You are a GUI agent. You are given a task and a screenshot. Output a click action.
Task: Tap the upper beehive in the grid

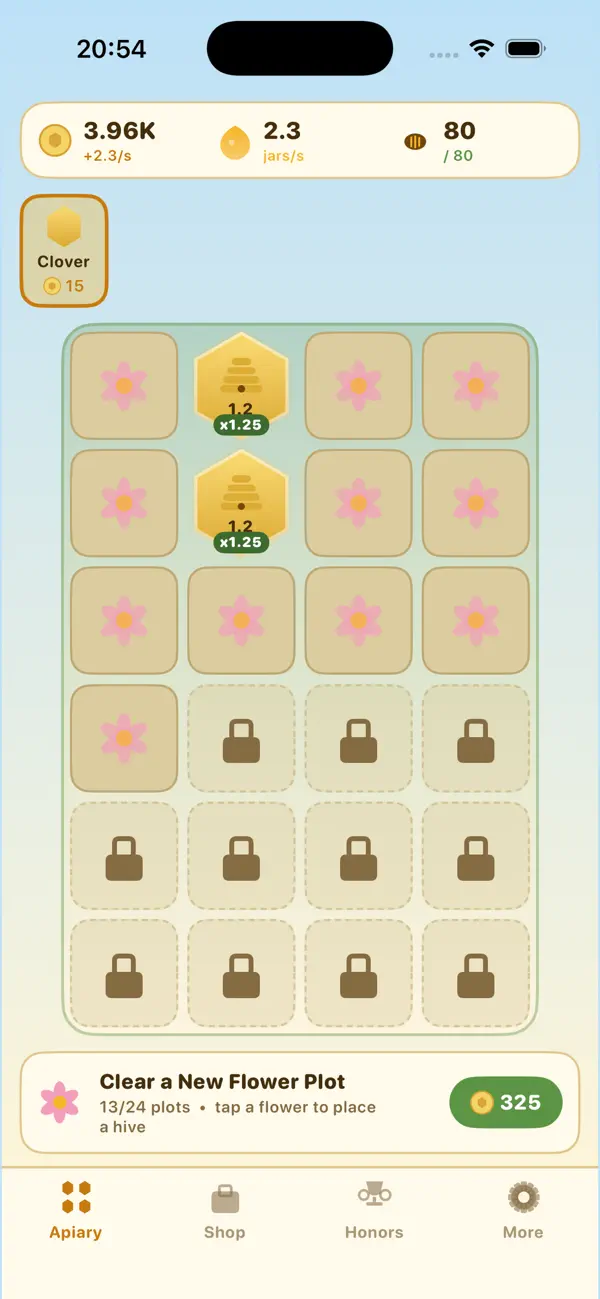pos(240,385)
